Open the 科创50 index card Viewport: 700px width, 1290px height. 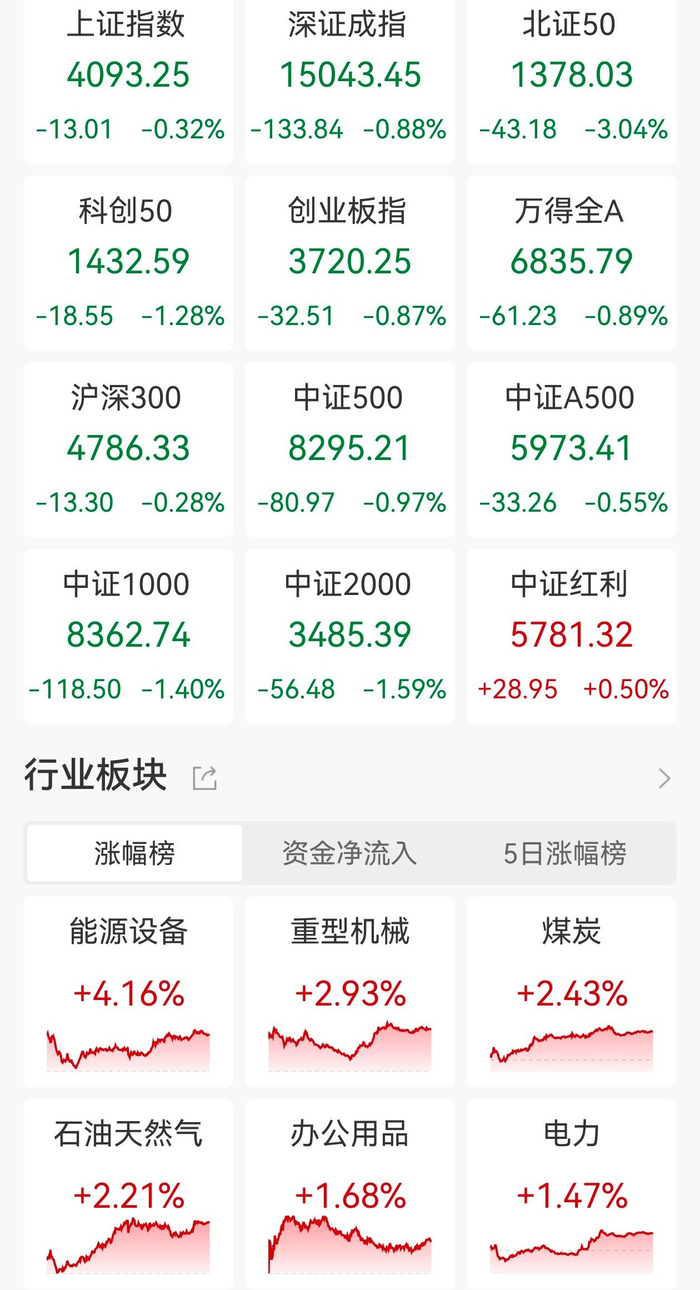(x=128, y=263)
